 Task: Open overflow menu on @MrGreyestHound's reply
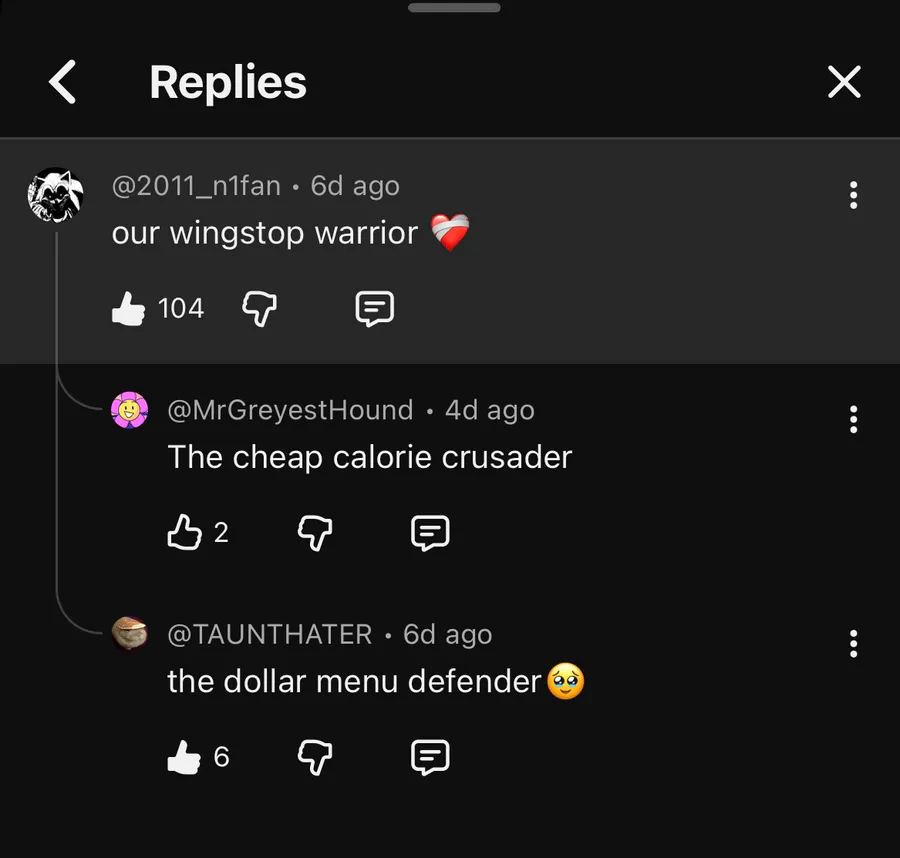coord(853,419)
